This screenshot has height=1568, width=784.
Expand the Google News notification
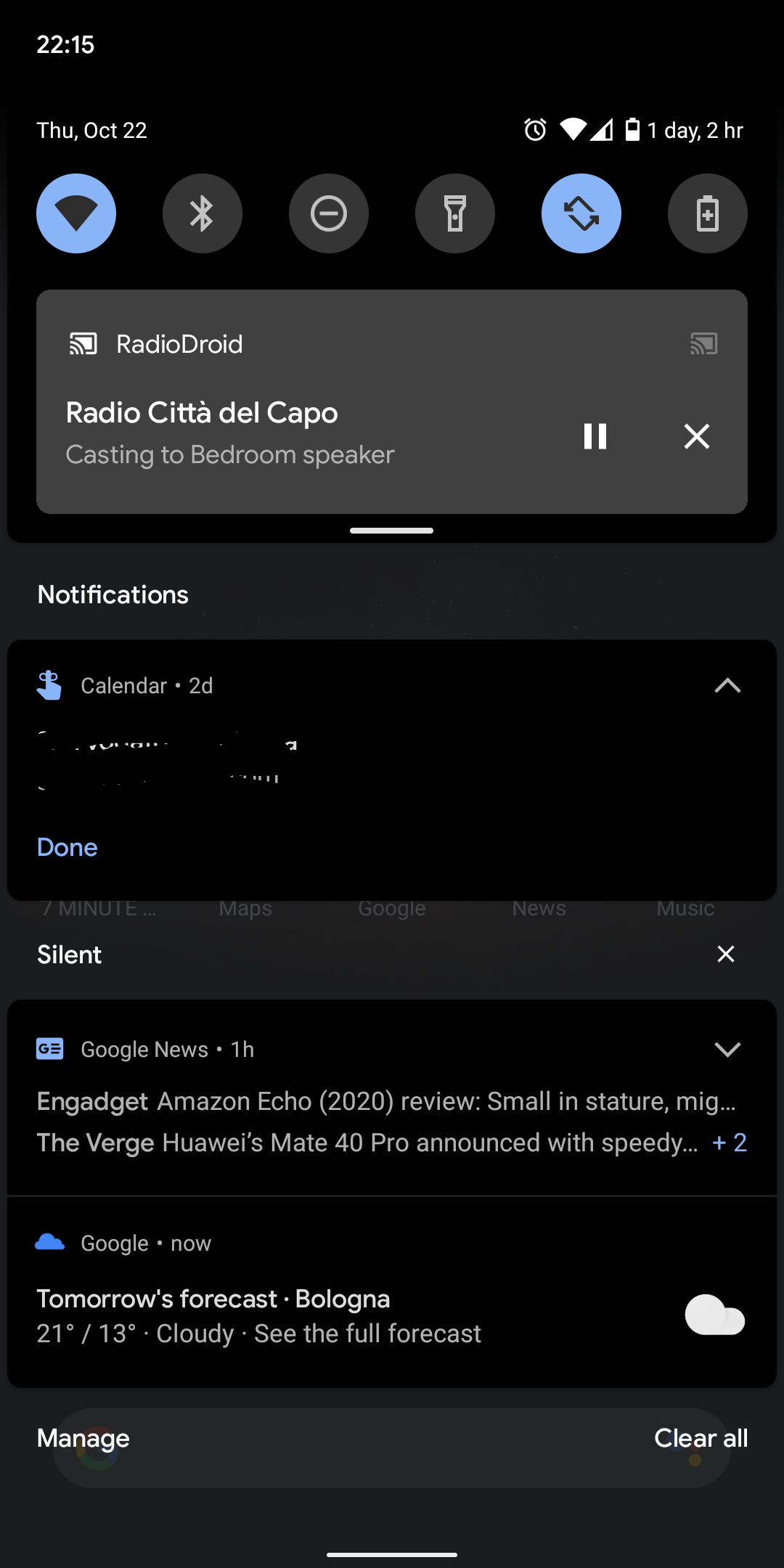728,1048
